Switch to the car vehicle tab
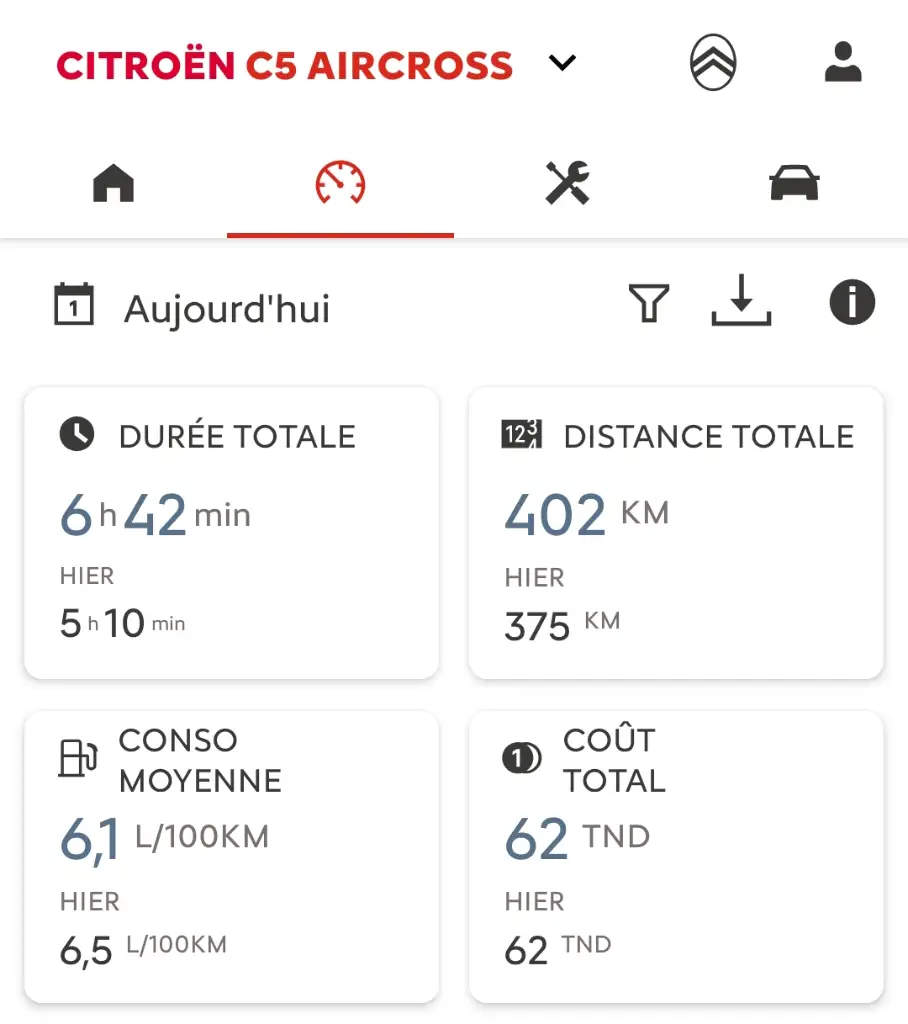908x1024 pixels. click(x=794, y=185)
